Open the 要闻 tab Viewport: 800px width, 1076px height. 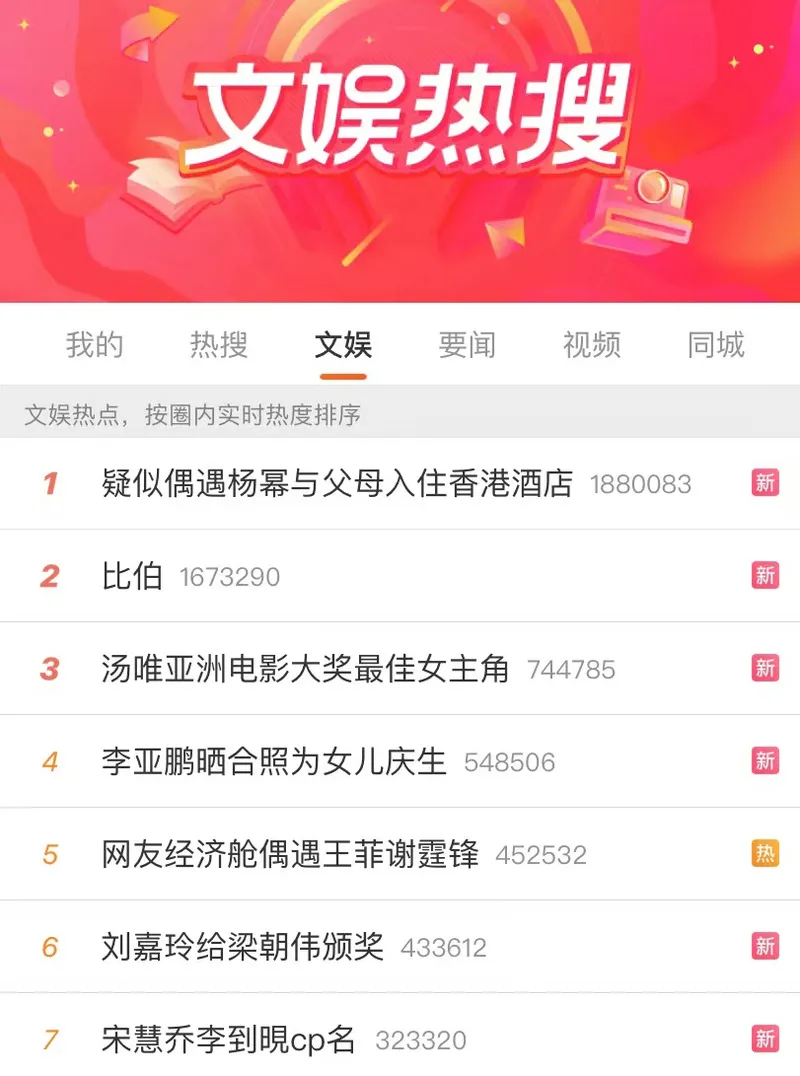(x=467, y=346)
